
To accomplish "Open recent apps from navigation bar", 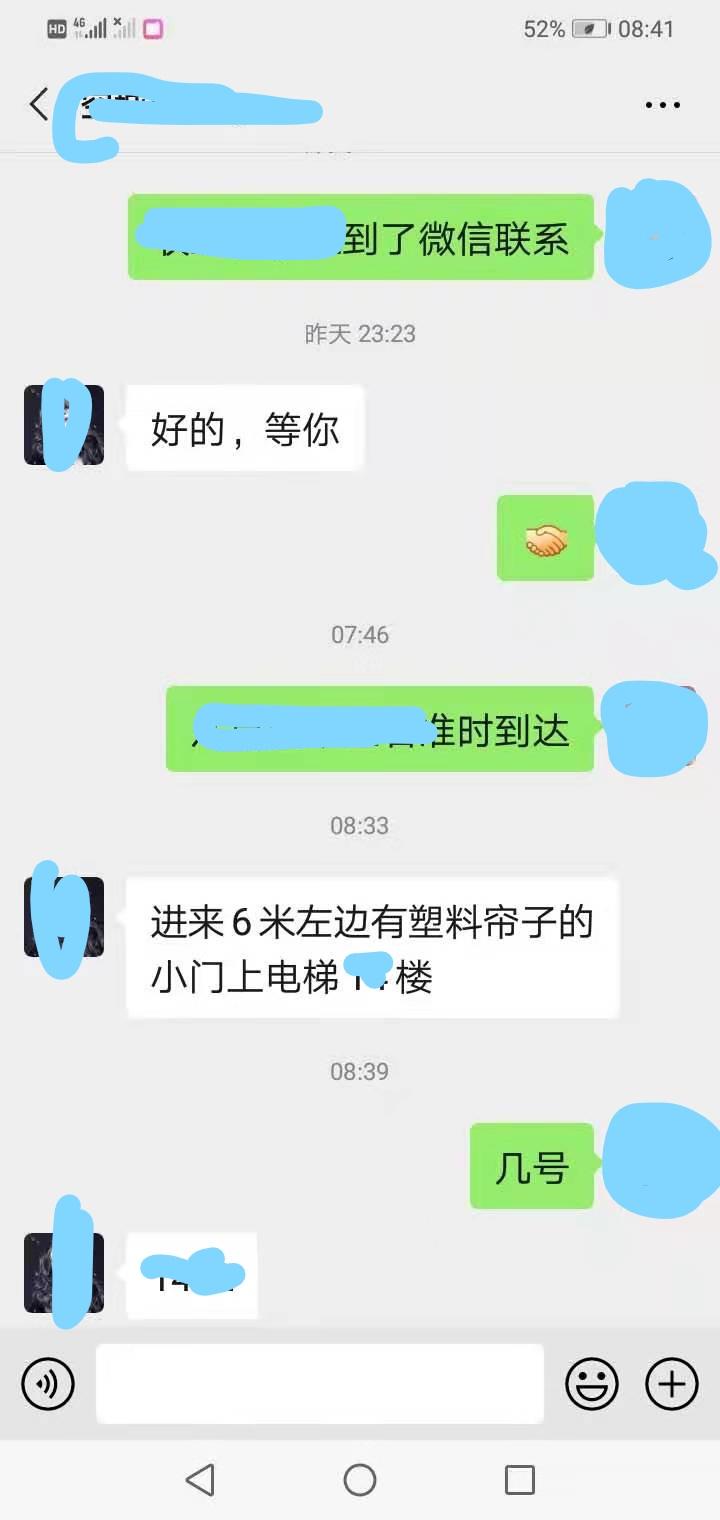I will tap(520, 1479).
